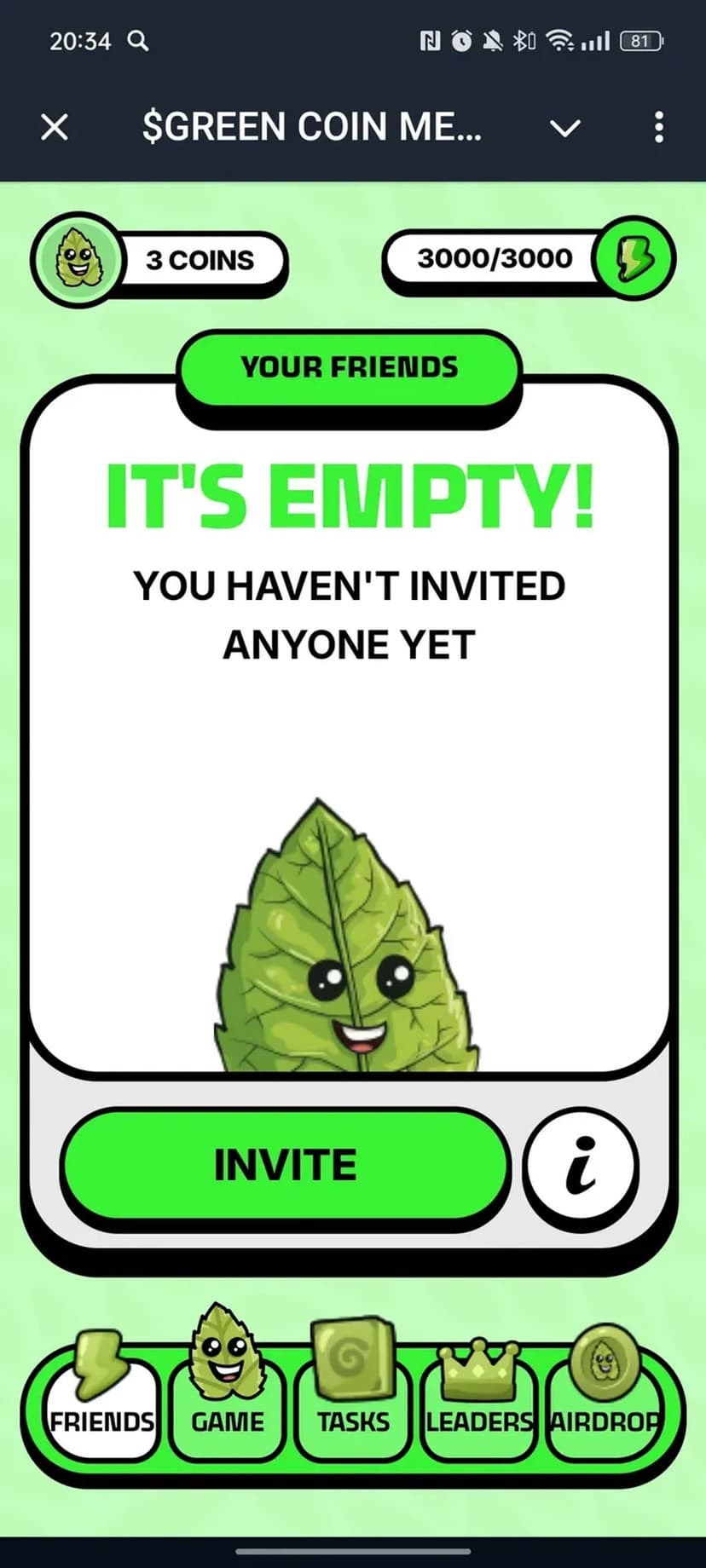The width and height of the screenshot is (706, 1568).
Task: Close the $GREEN COIN mini app
Action: click(x=55, y=128)
